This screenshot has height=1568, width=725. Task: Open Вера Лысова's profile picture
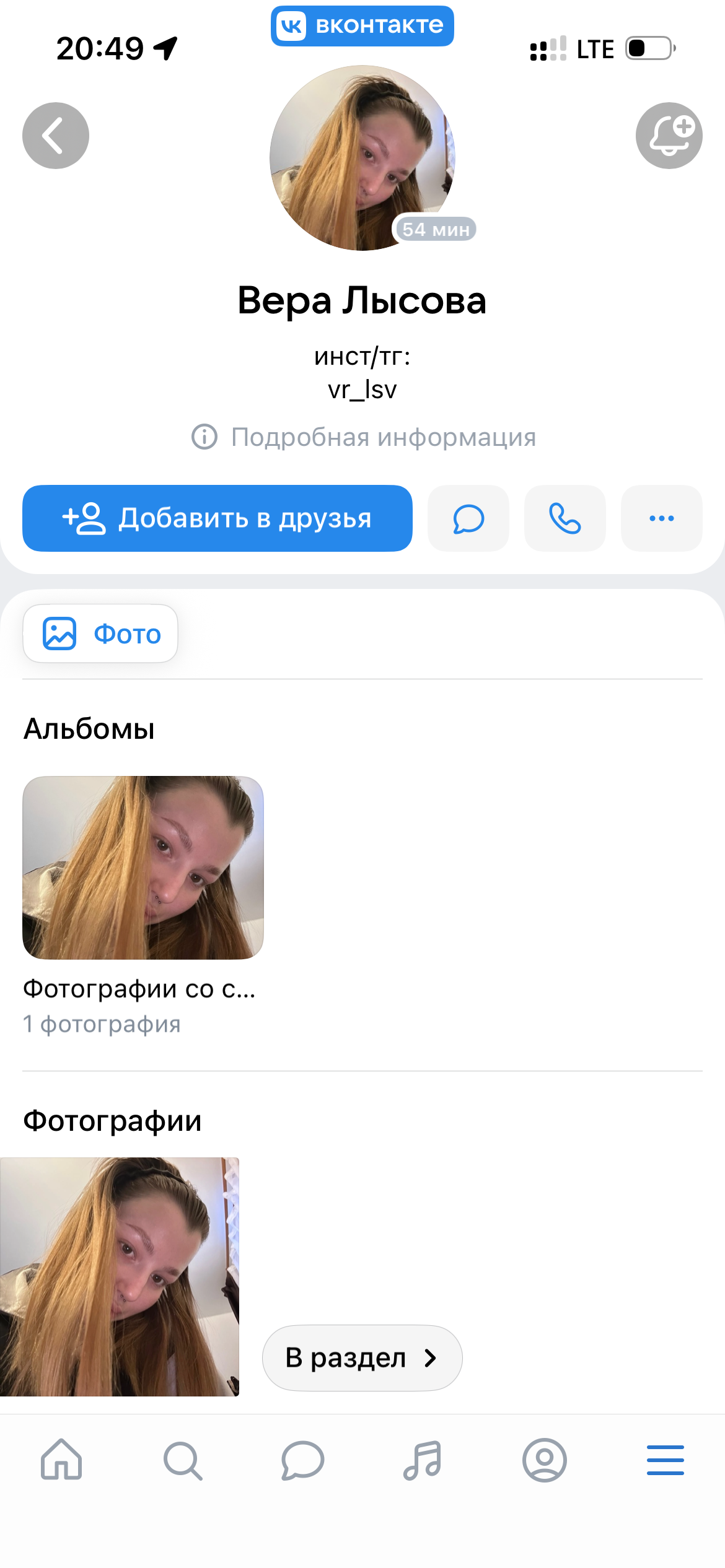point(362,158)
